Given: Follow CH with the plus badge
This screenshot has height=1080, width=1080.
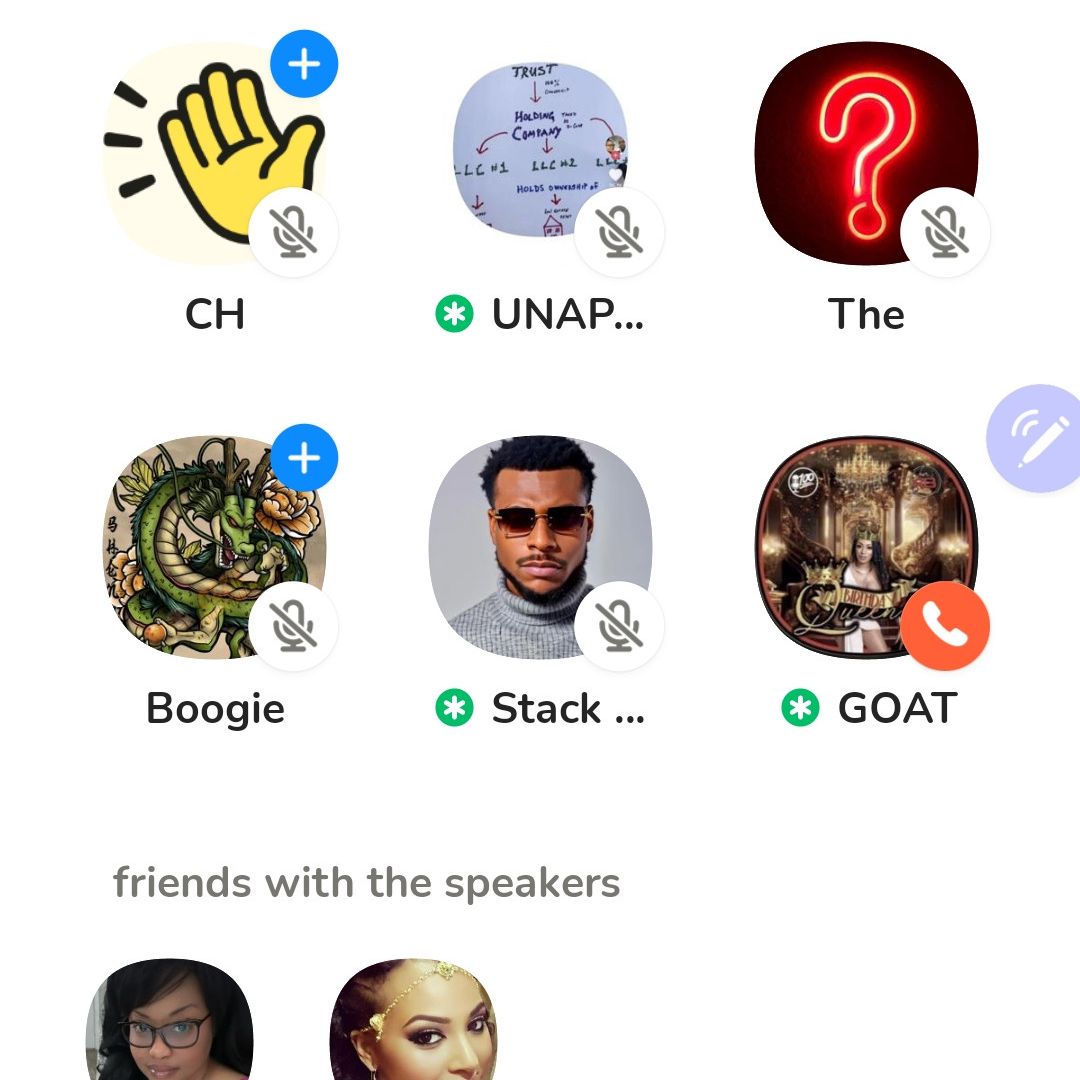Looking at the screenshot, I should click(x=304, y=64).
